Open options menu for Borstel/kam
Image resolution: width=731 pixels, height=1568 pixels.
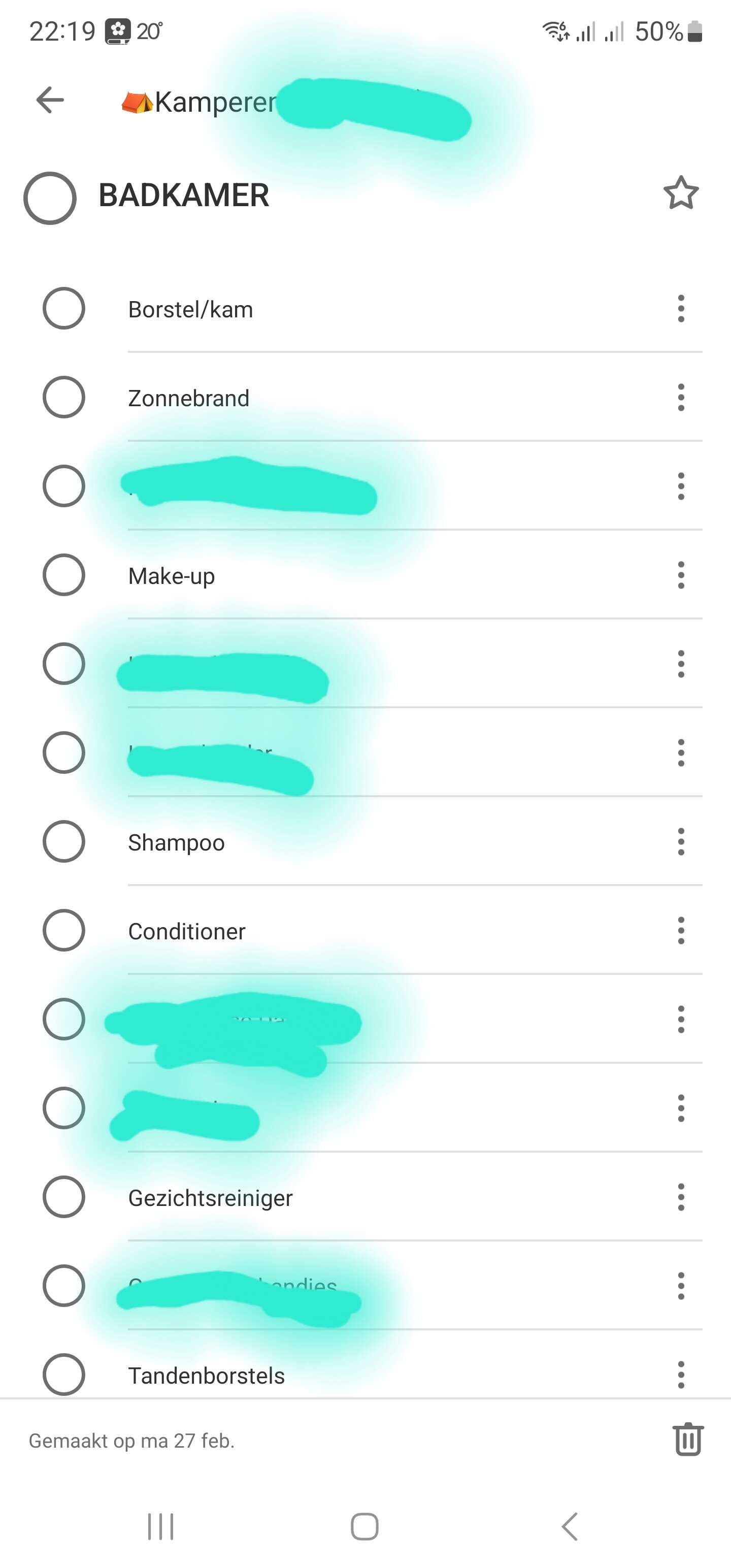tap(680, 309)
